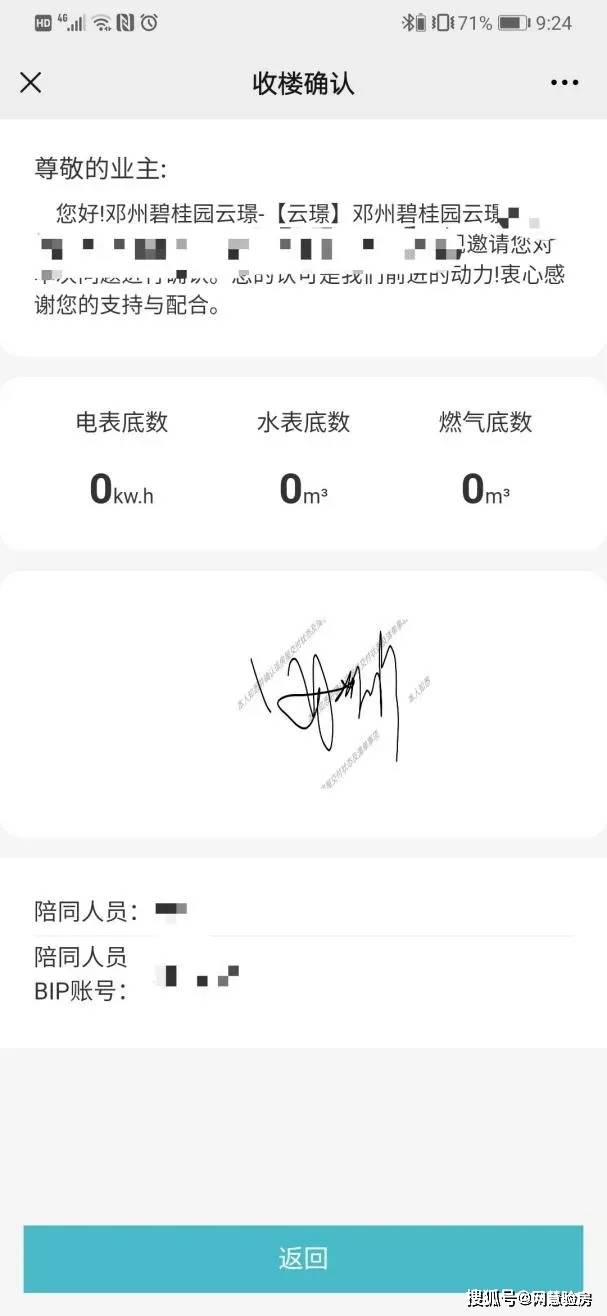Tap the 返回 button
The height and width of the screenshot is (1316, 607).
coord(303,1258)
